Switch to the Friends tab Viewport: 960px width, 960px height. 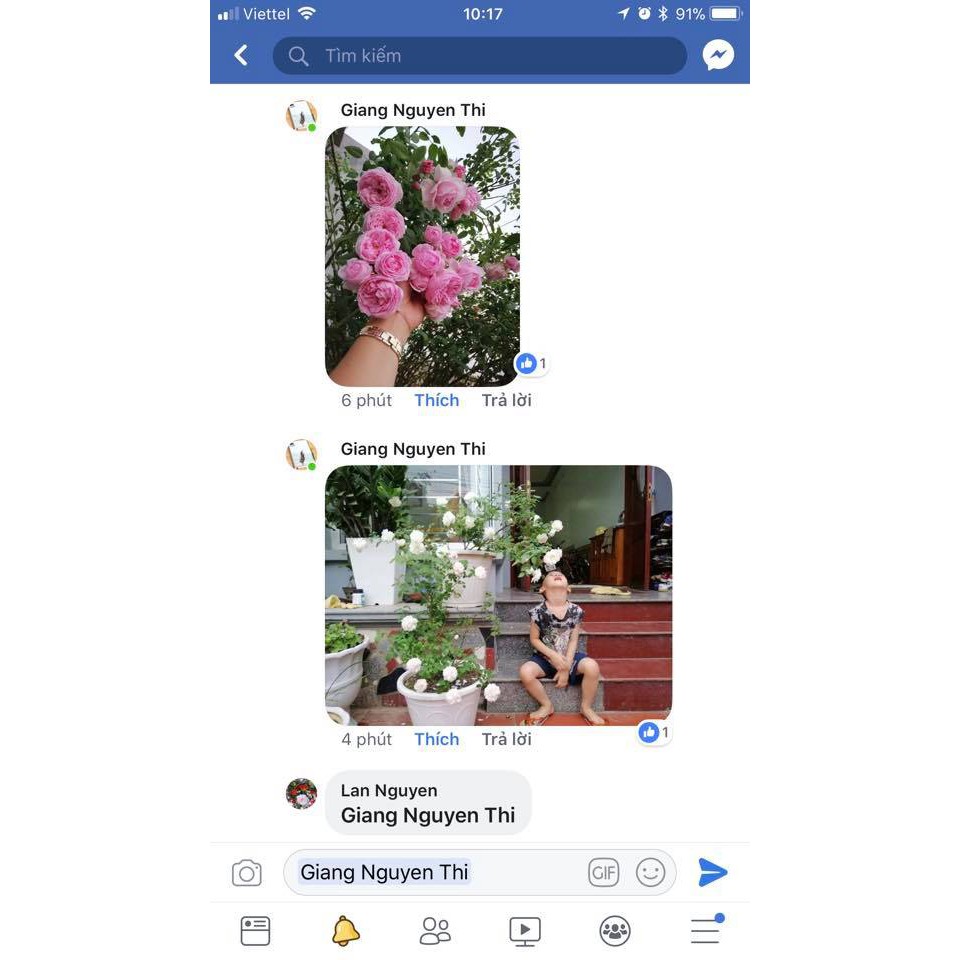pos(435,931)
